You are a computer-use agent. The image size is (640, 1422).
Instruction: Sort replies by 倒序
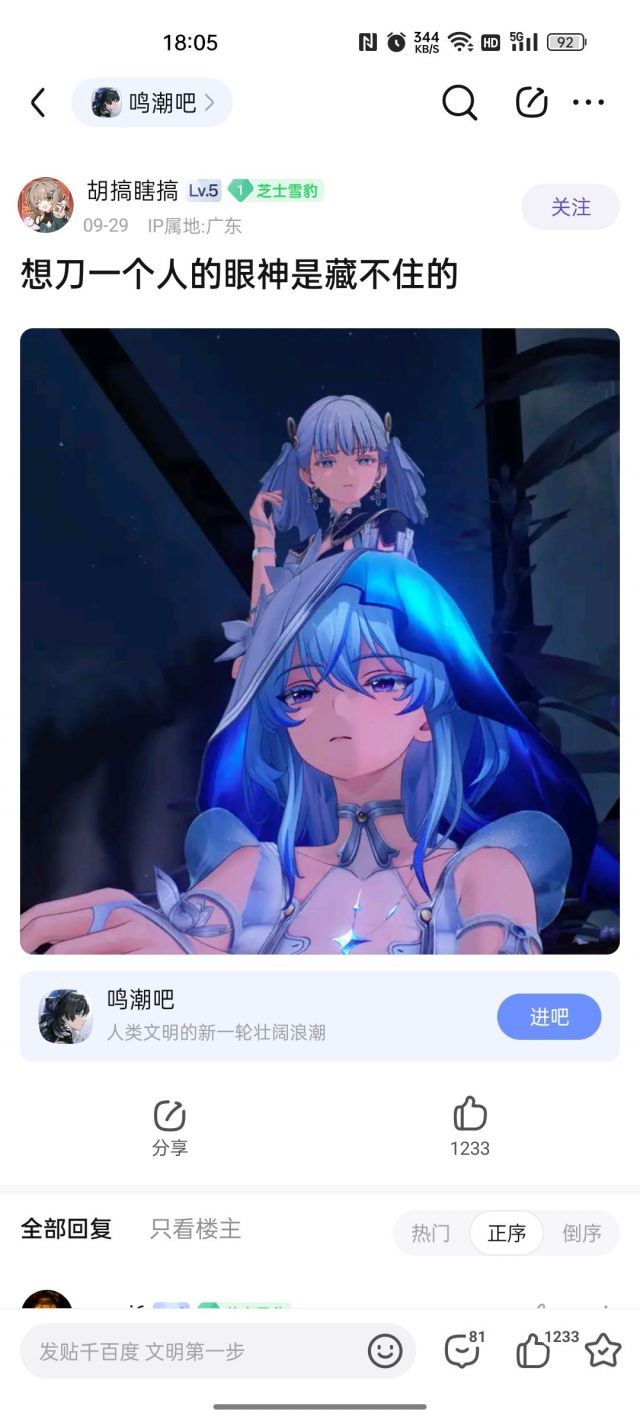pyautogui.click(x=581, y=1233)
